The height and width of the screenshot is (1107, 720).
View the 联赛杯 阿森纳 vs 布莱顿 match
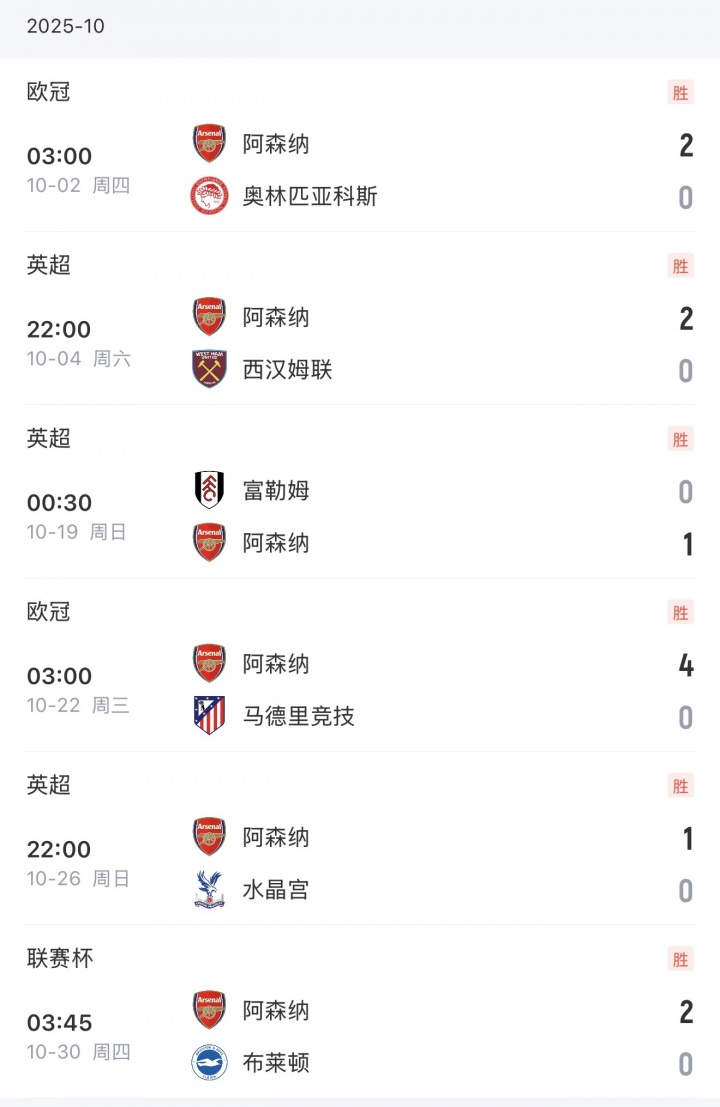coord(360,1036)
